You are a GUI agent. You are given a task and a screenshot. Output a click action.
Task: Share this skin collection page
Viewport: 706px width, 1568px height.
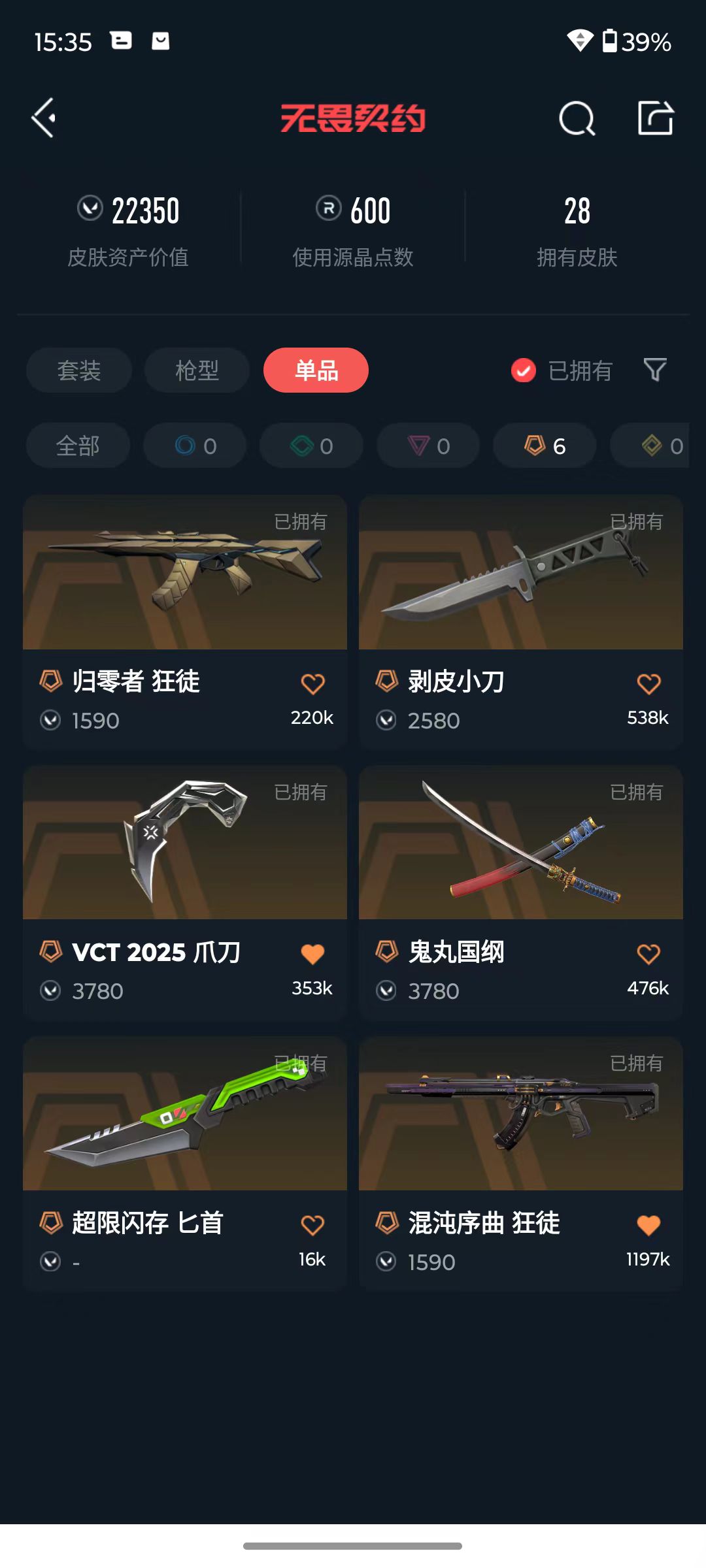click(655, 118)
